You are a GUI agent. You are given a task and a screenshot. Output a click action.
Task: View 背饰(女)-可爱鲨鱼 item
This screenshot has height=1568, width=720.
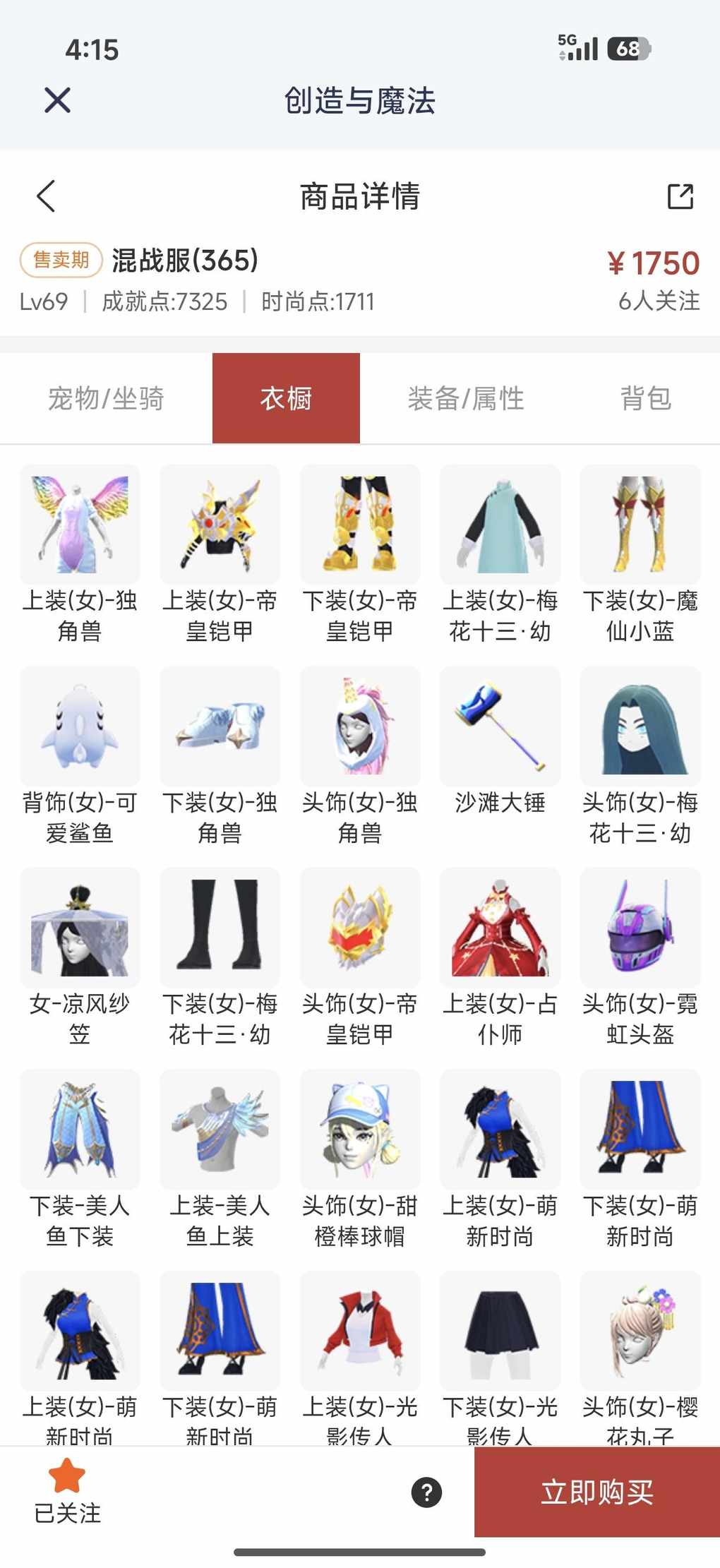(x=80, y=726)
